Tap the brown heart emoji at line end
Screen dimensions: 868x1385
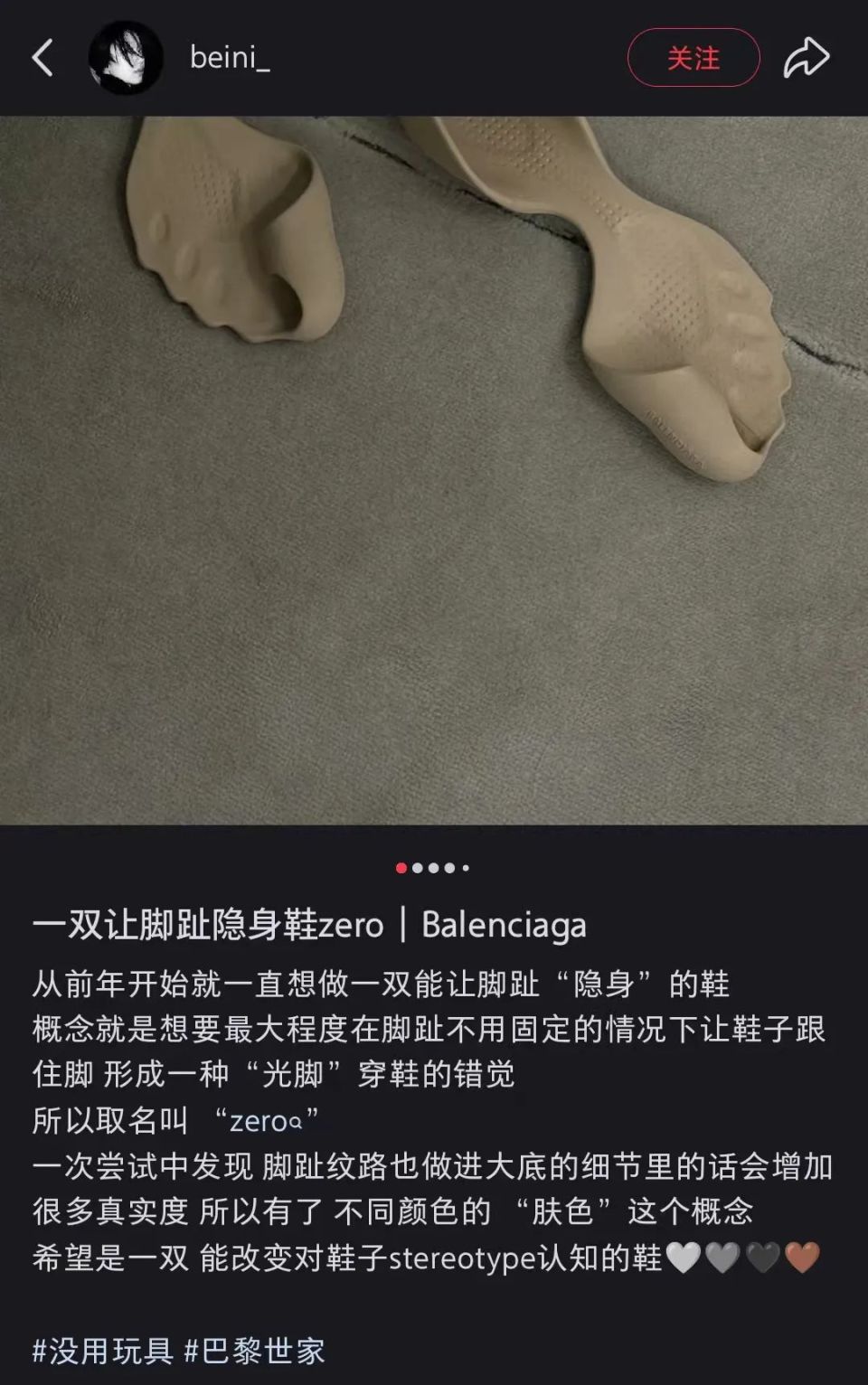[803, 1257]
